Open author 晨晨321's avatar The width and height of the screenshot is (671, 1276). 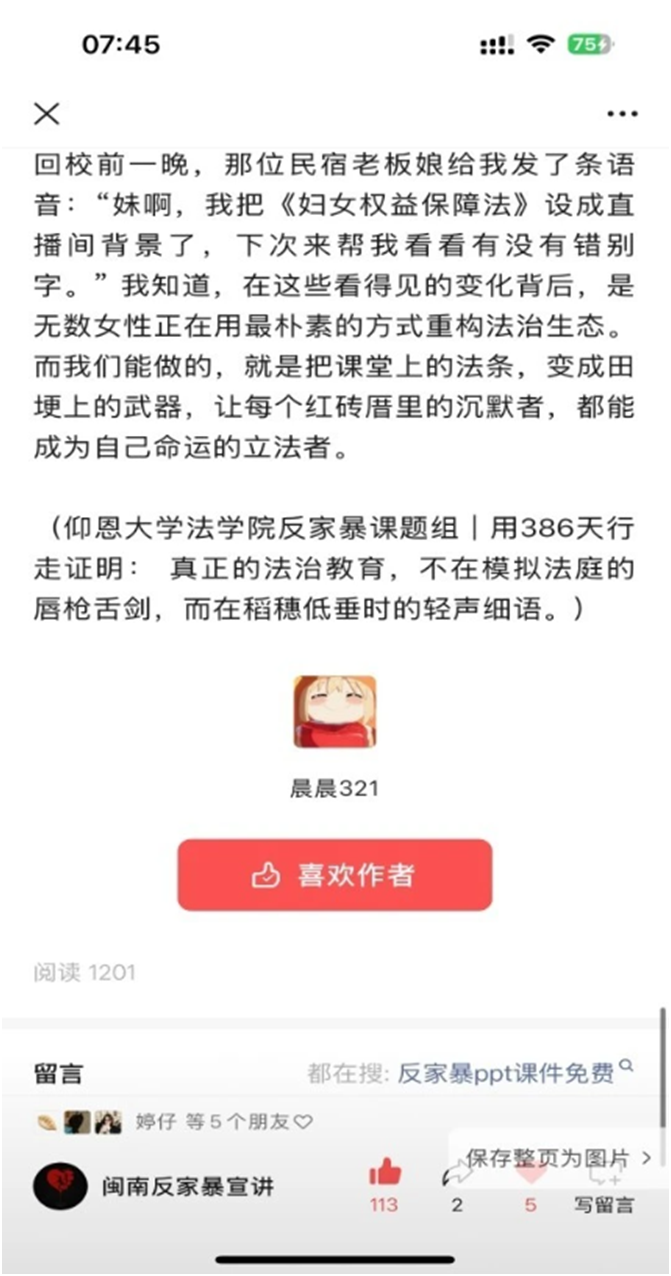pyautogui.click(x=334, y=711)
